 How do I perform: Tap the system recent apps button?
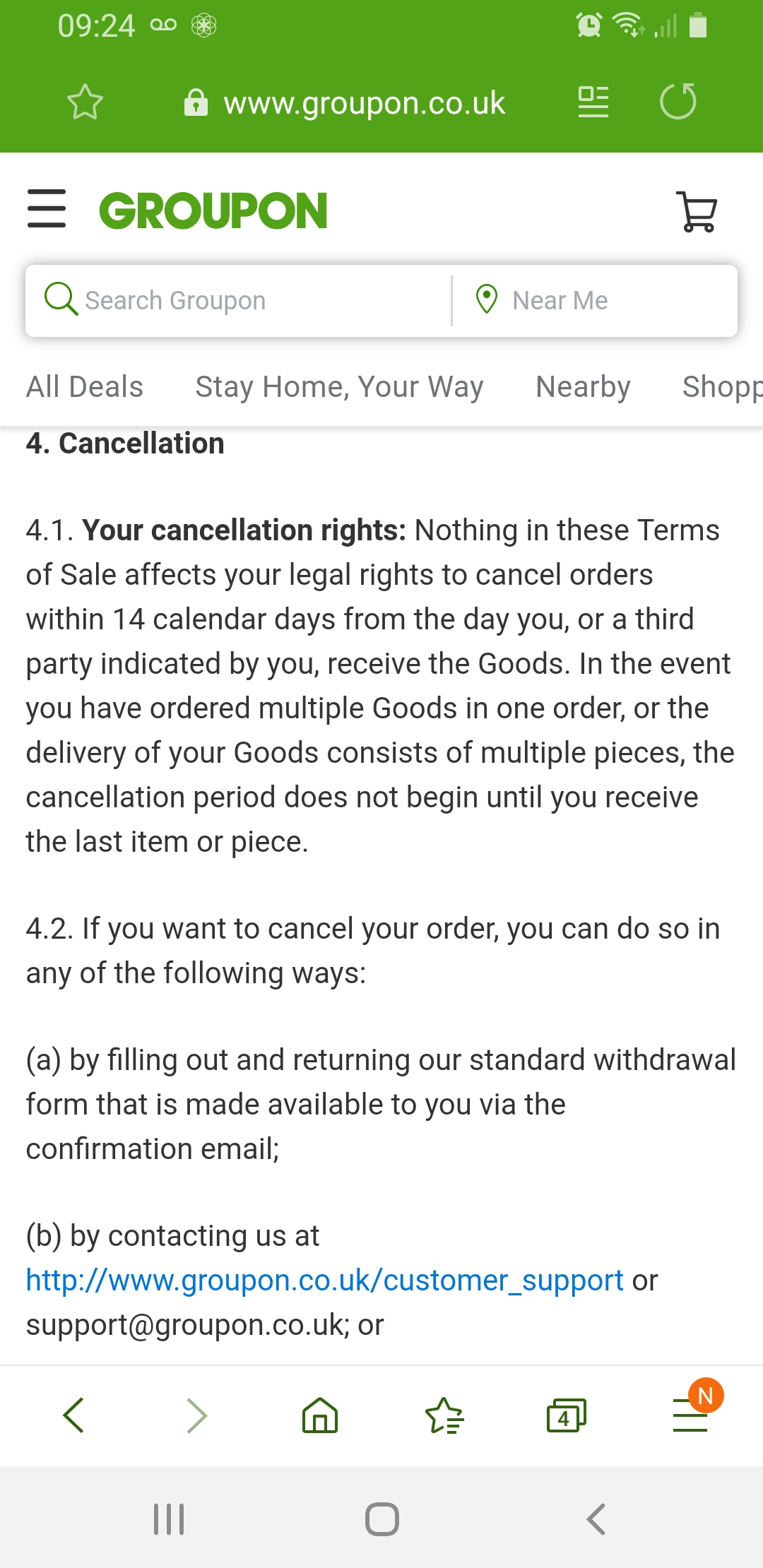(x=170, y=1519)
